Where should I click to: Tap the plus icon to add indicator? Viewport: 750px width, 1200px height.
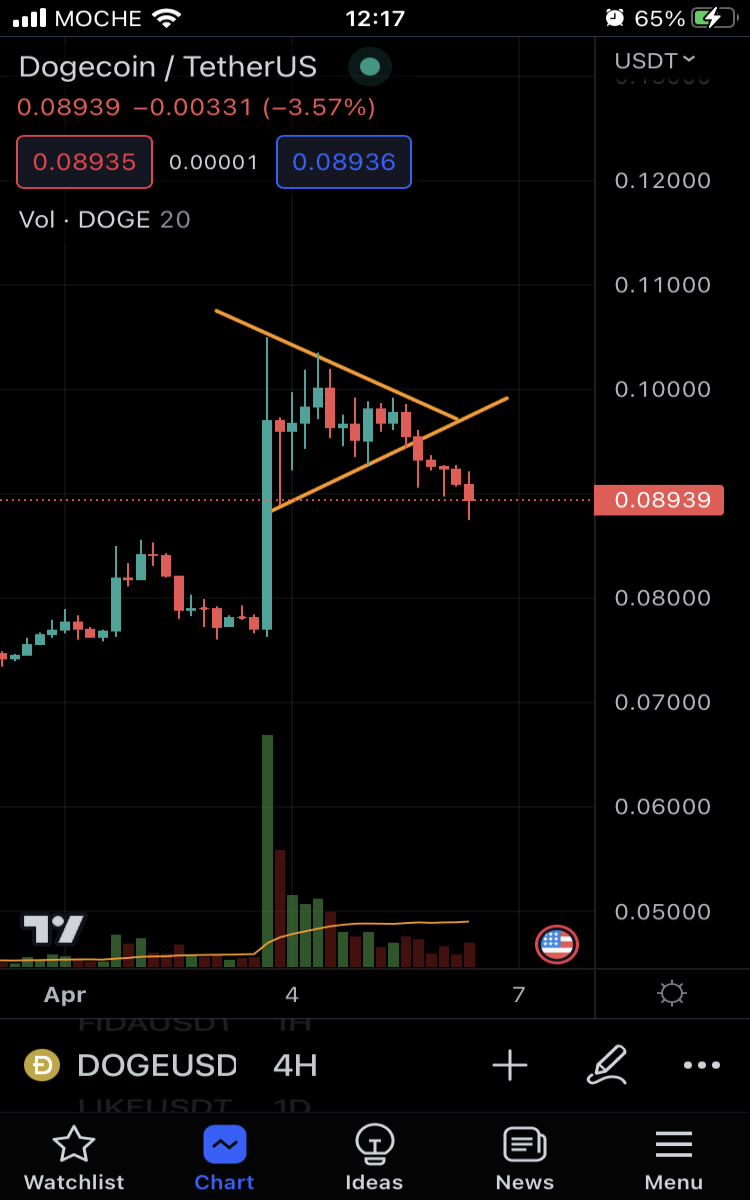(x=510, y=1066)
